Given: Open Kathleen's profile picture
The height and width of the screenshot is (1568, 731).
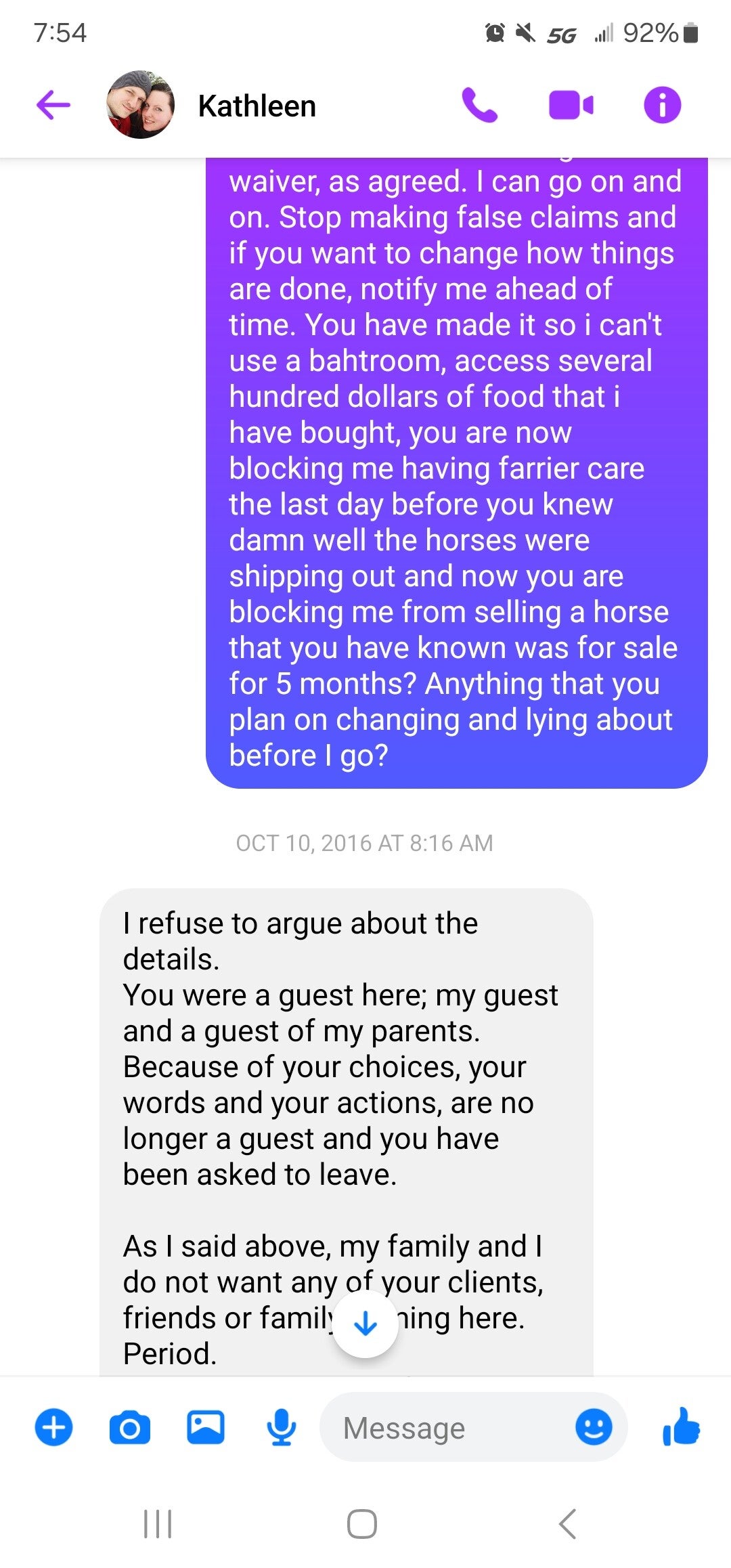Looking at the screenshot, I should (141, 105).
